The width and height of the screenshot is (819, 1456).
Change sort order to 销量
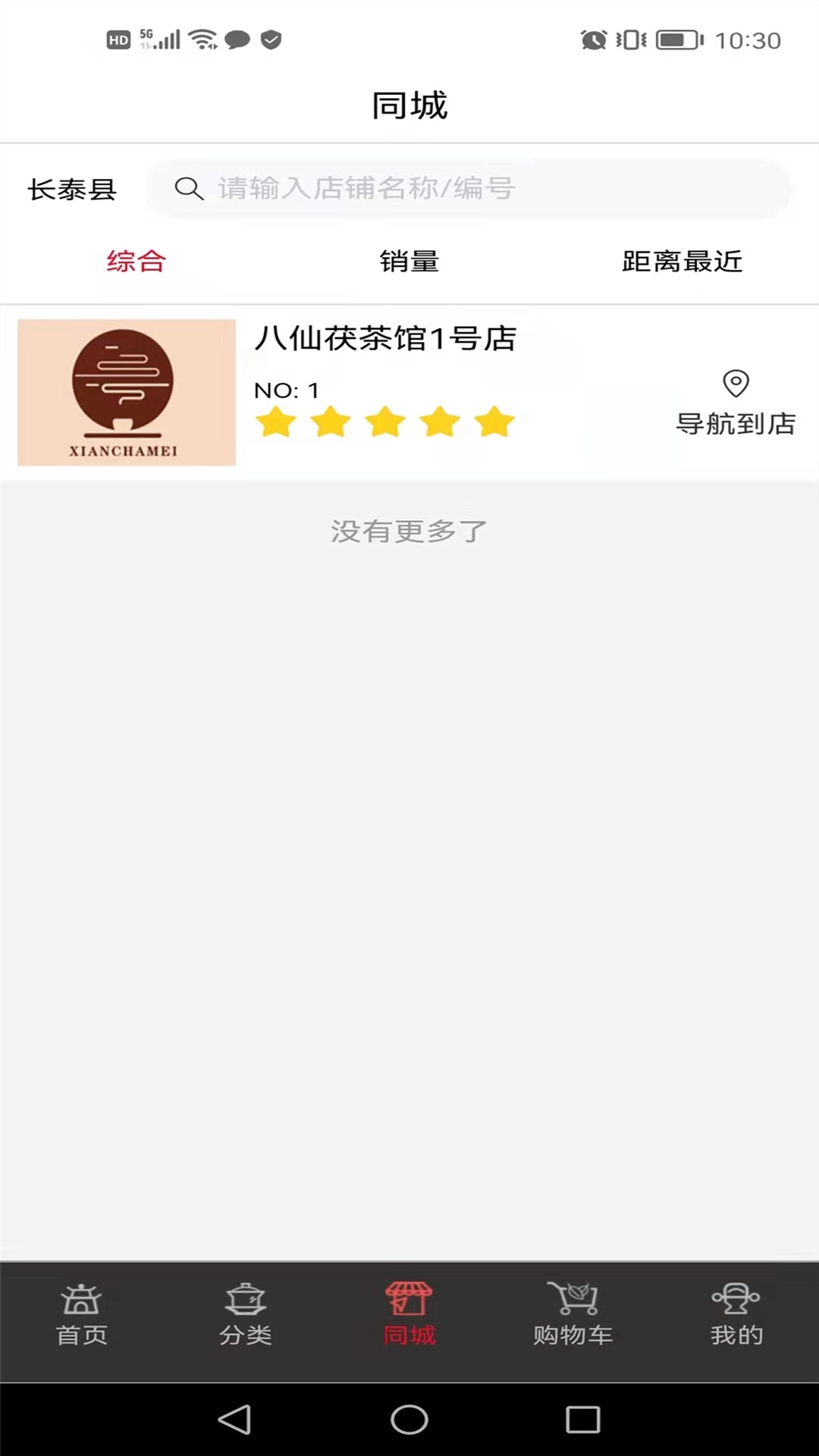[x=409, y=261]
